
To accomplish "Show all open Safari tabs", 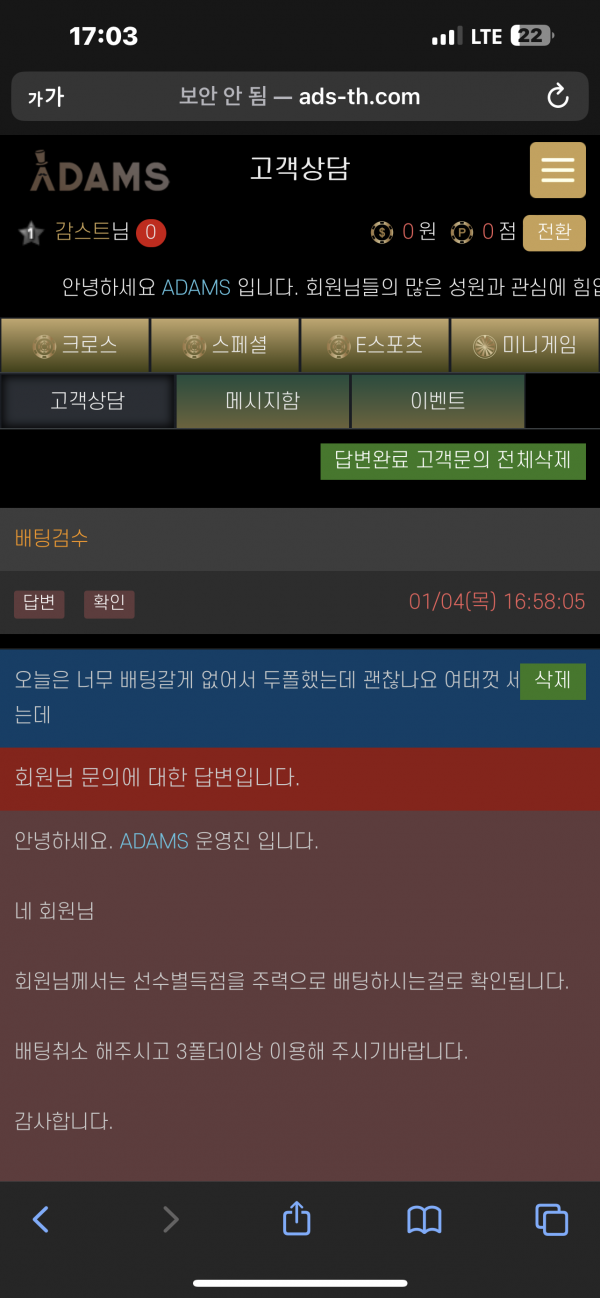I will (x=551, y=1219).
